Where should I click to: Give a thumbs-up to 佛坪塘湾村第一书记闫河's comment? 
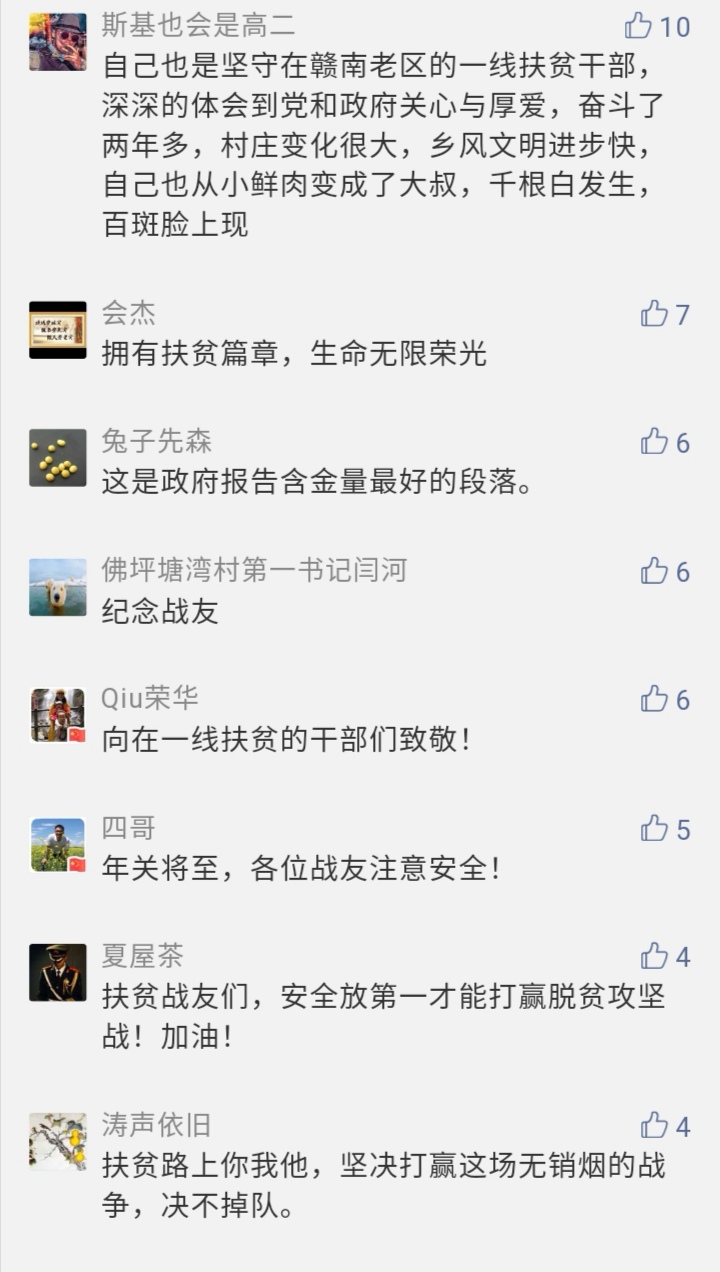(x=654, y=571)
